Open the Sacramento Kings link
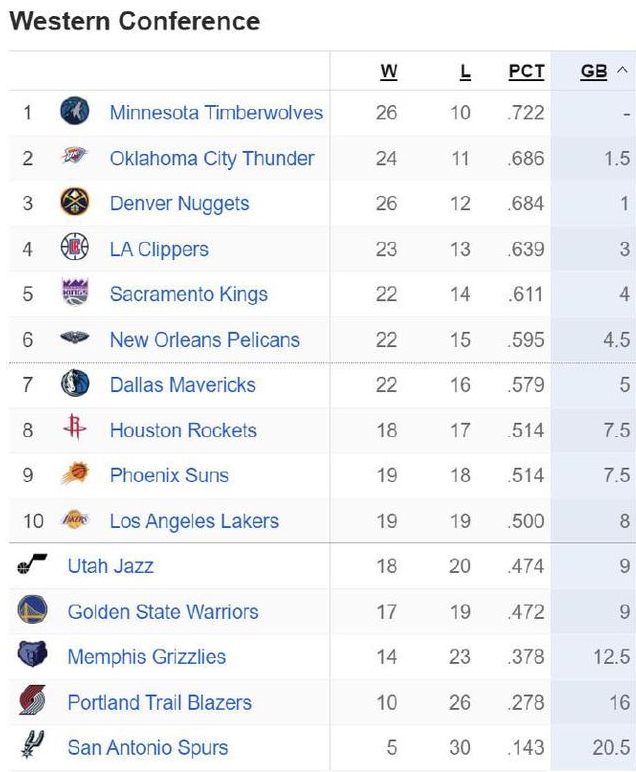The image size is (636, 772). pyautogui.click(x=188, y=294)
